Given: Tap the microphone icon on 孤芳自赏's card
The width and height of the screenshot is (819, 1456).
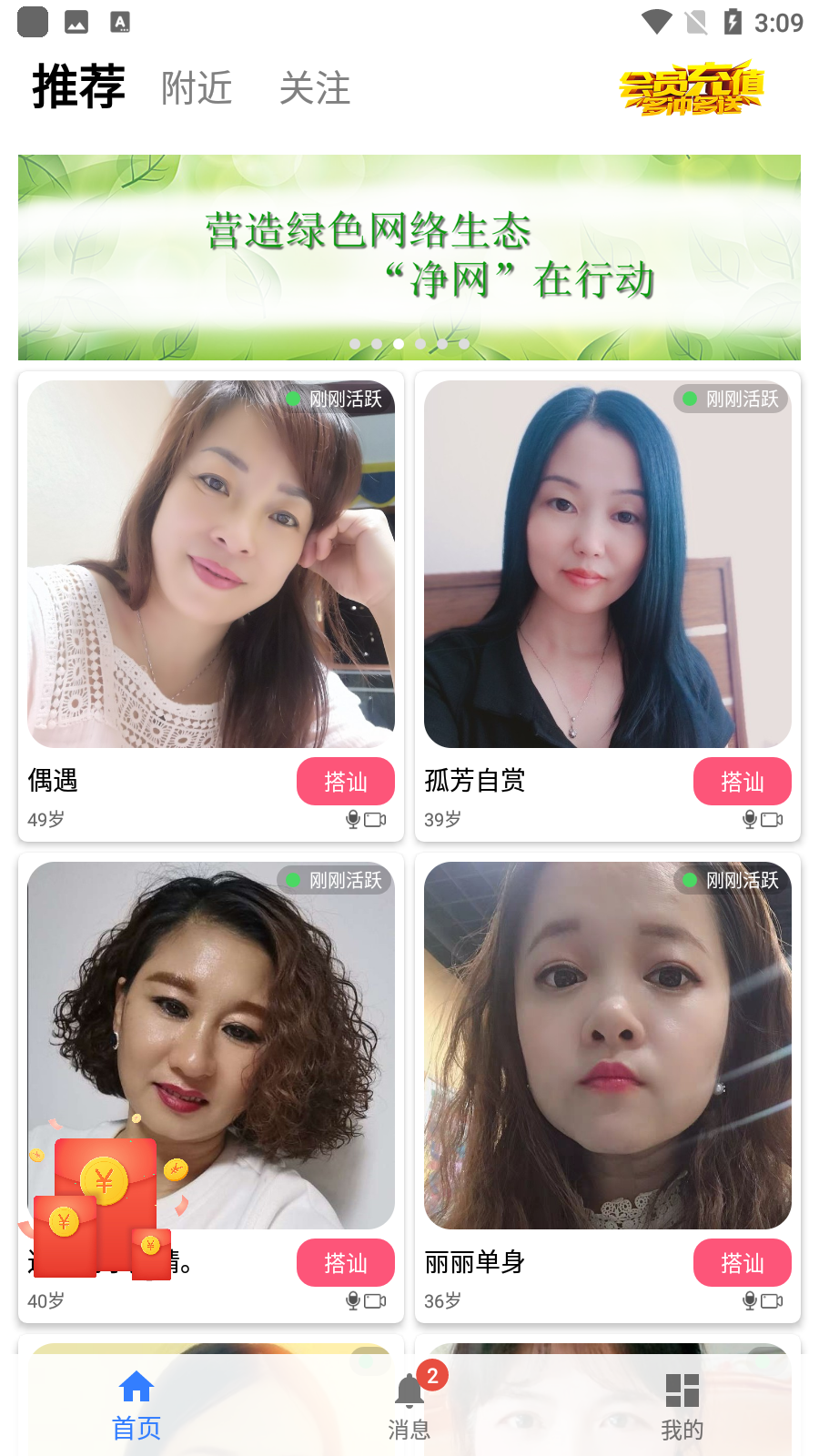Looking at the screenshot, I should coord(750,818).
